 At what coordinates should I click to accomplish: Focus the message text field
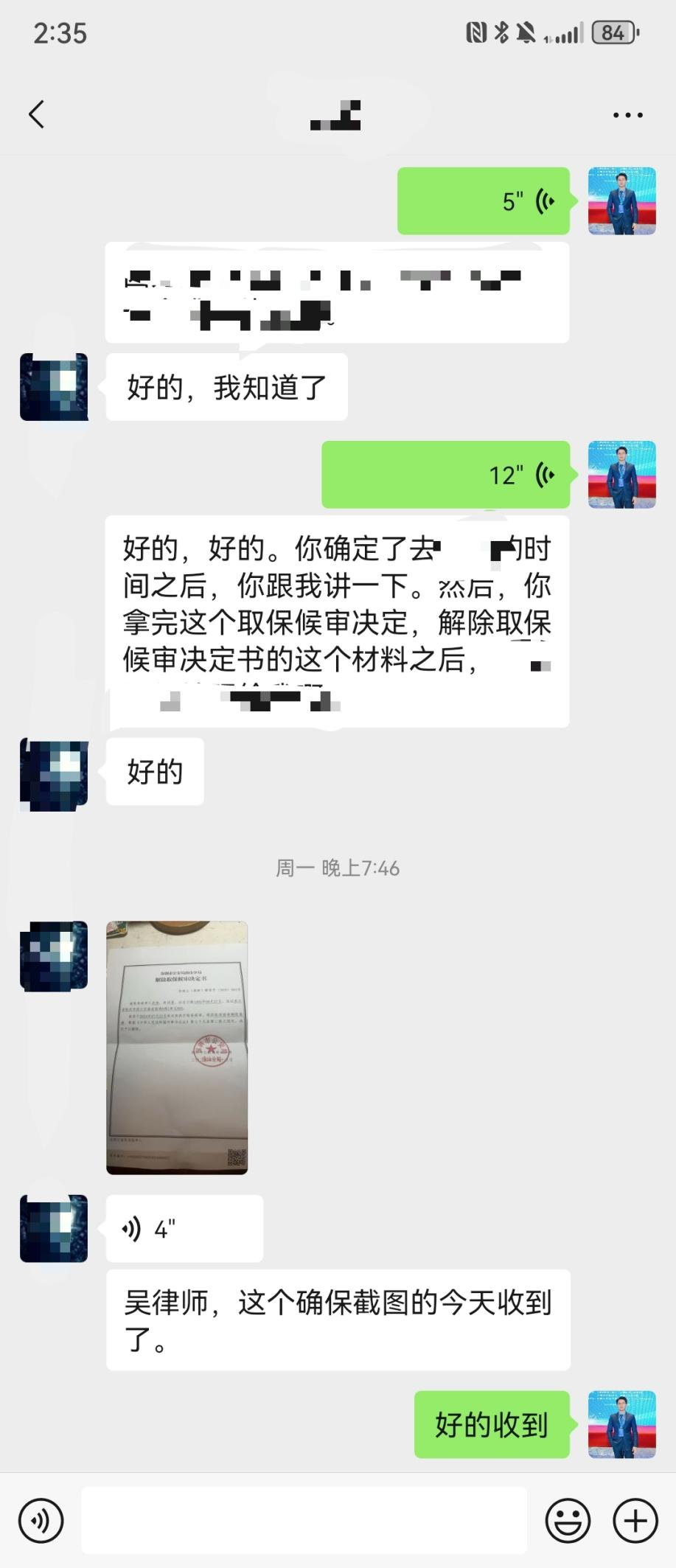click(x=304, y=1520)
